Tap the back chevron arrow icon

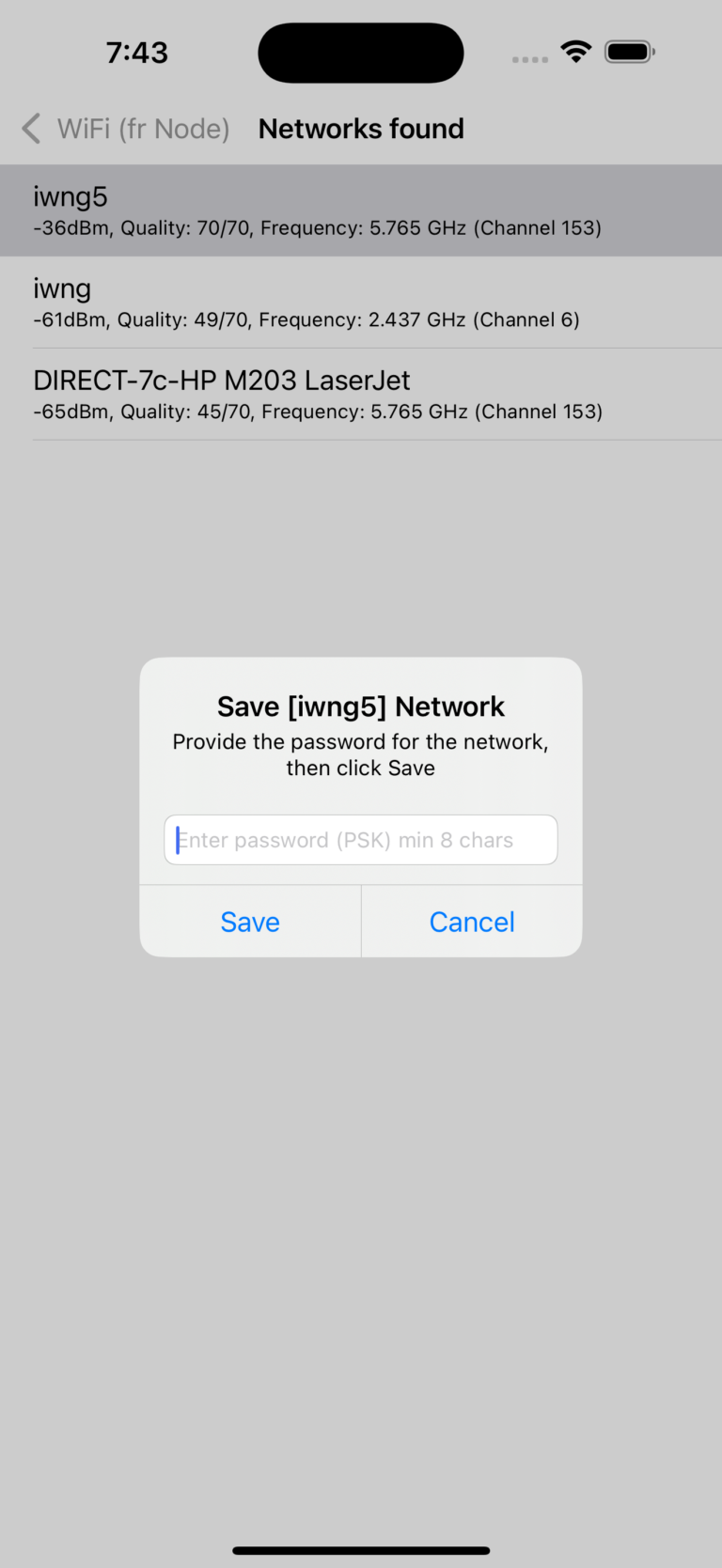pyautogui.click(x=30, y=128)
